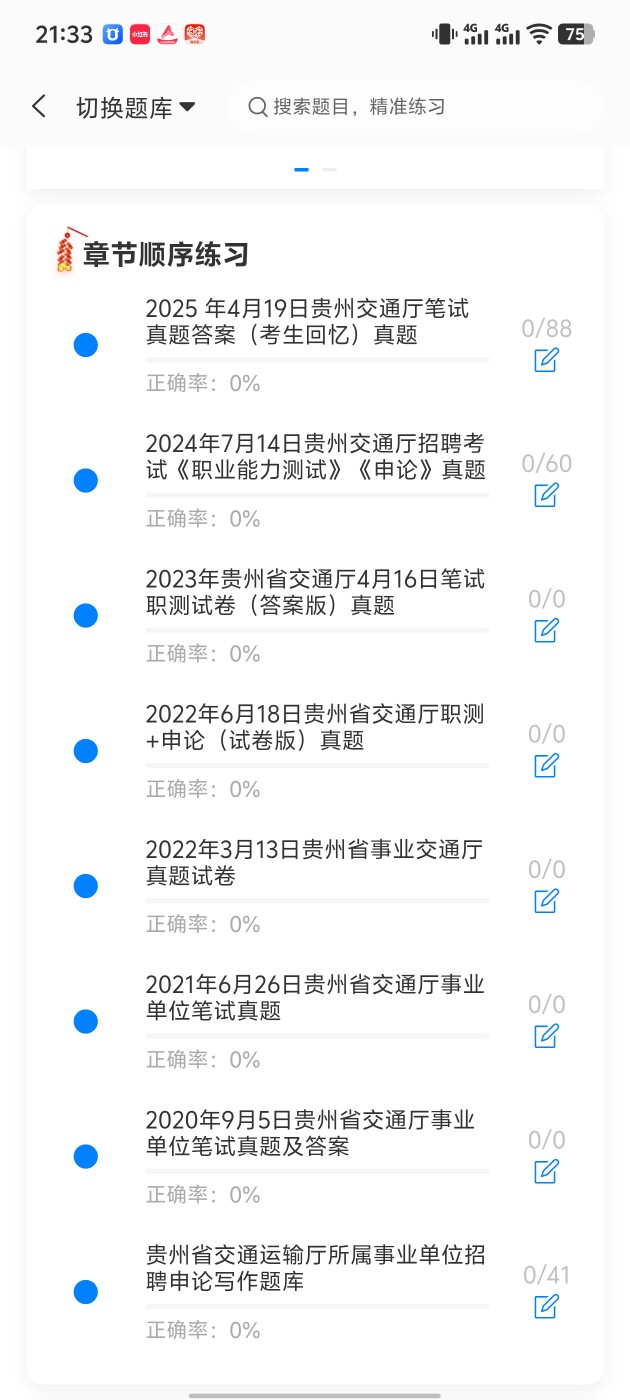The height and width of the screenshot is (1400, 630).
Task: Start practice for the 2024年7月14日 exam
Action: (x=546, y=495)
